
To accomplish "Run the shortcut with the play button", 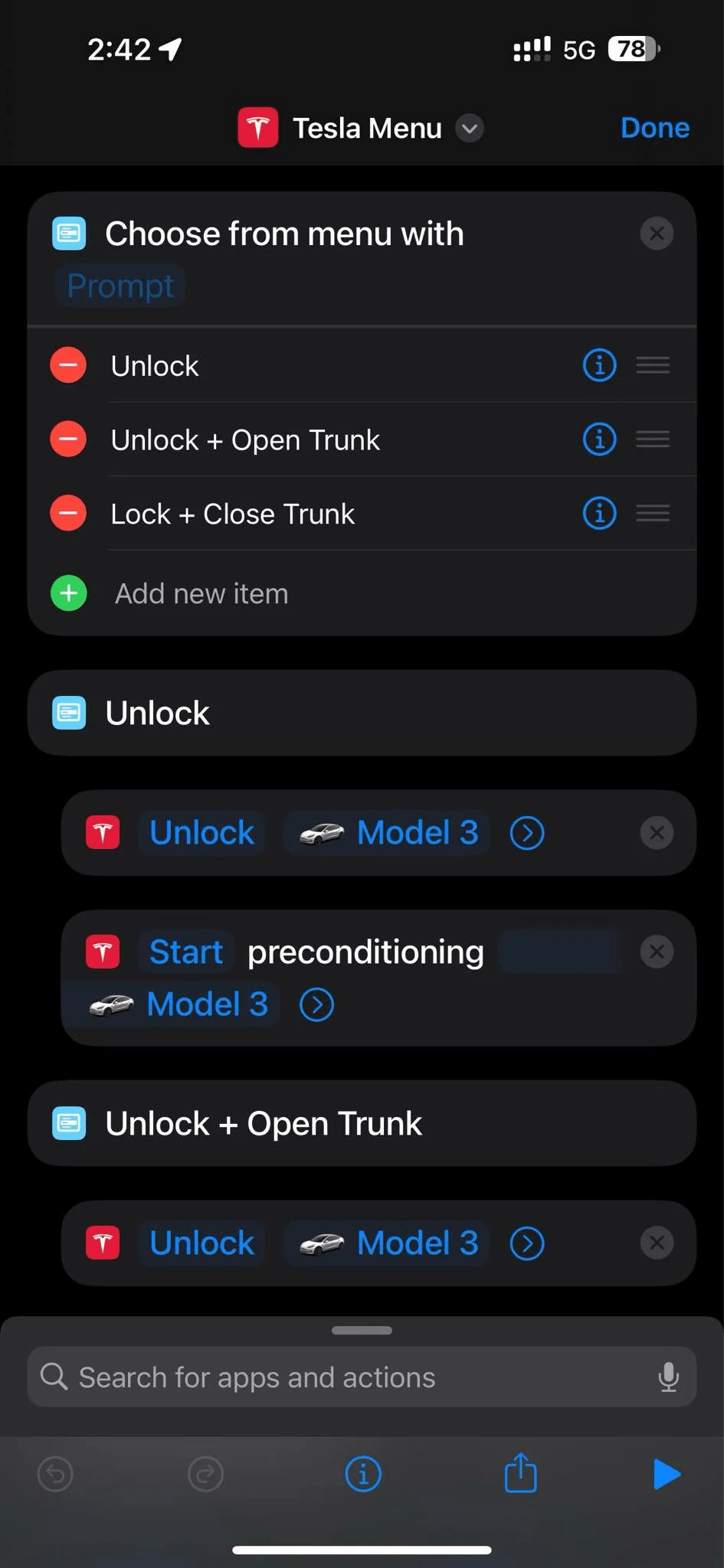I will coord(666,1474).
